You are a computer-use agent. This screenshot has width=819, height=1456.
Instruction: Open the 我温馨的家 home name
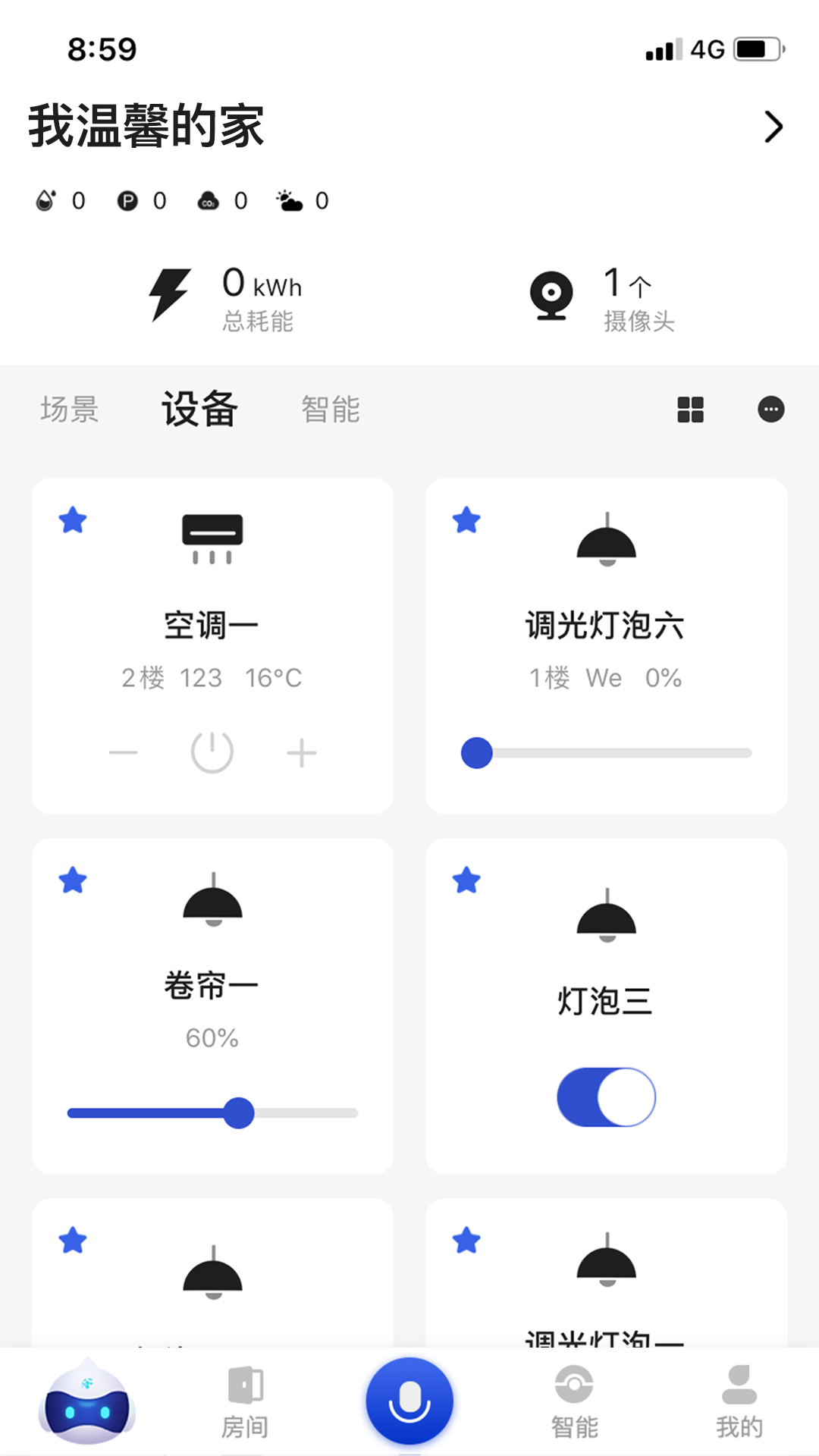click(x=146, y=127)
